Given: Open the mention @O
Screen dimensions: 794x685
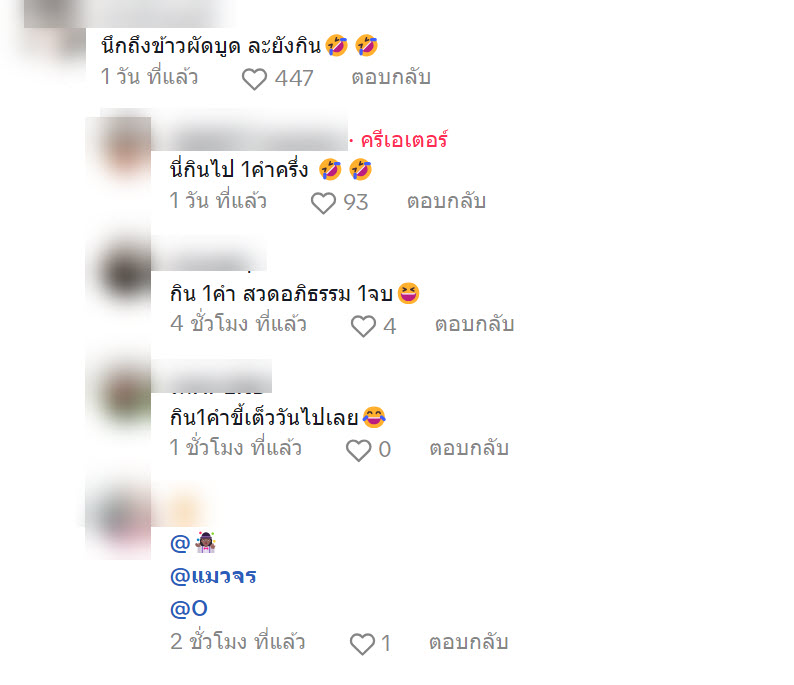Looking at the screenshot, I should click(x=189, y=608).
